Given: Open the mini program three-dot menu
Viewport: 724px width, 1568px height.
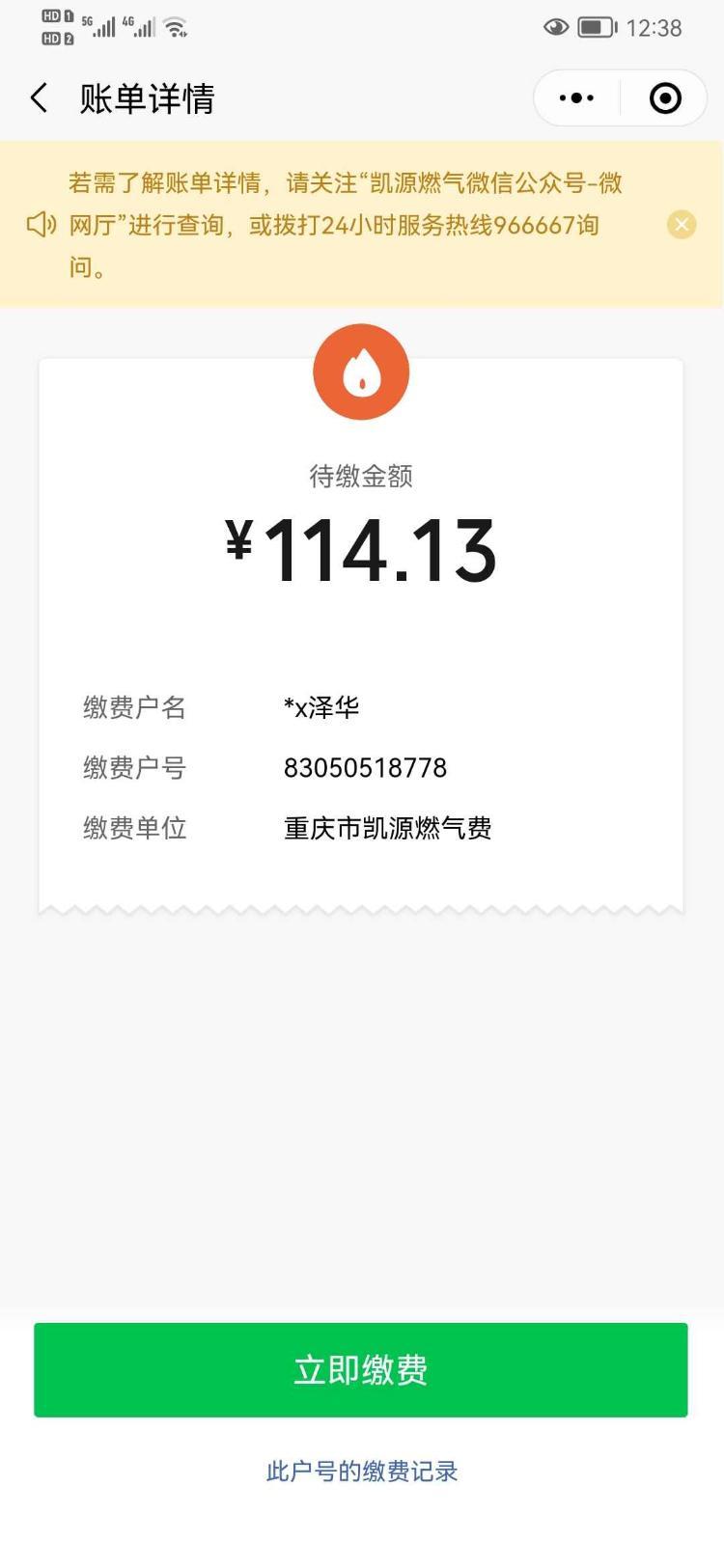Looking at the screenshot, I should (x=576, y=97).
